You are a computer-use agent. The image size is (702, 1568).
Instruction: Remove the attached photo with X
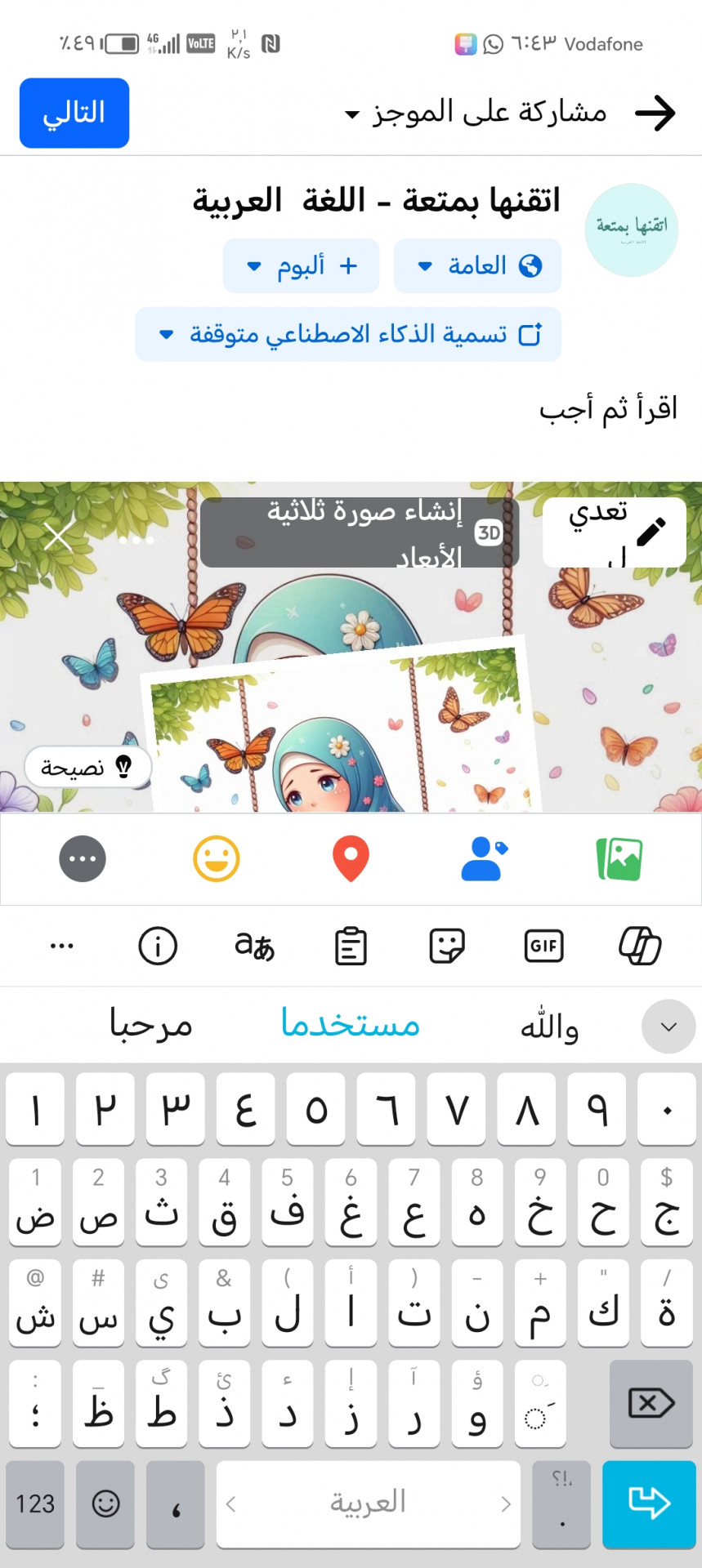58,537
